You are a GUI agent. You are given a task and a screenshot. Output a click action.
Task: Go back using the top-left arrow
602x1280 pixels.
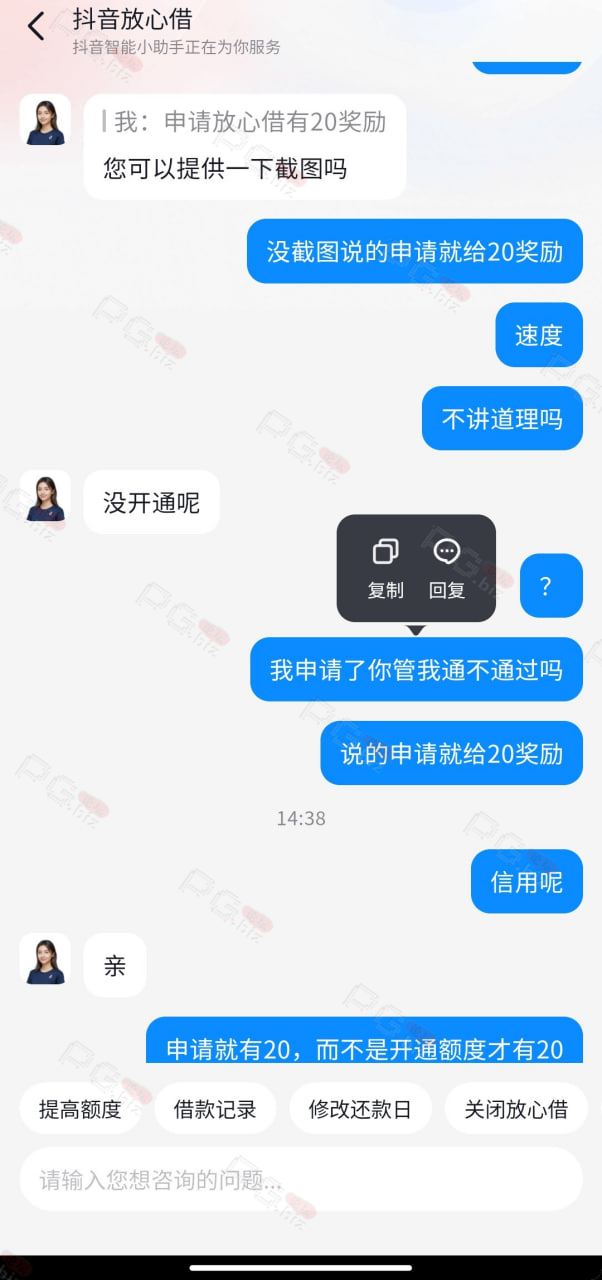tap(36, 27)
